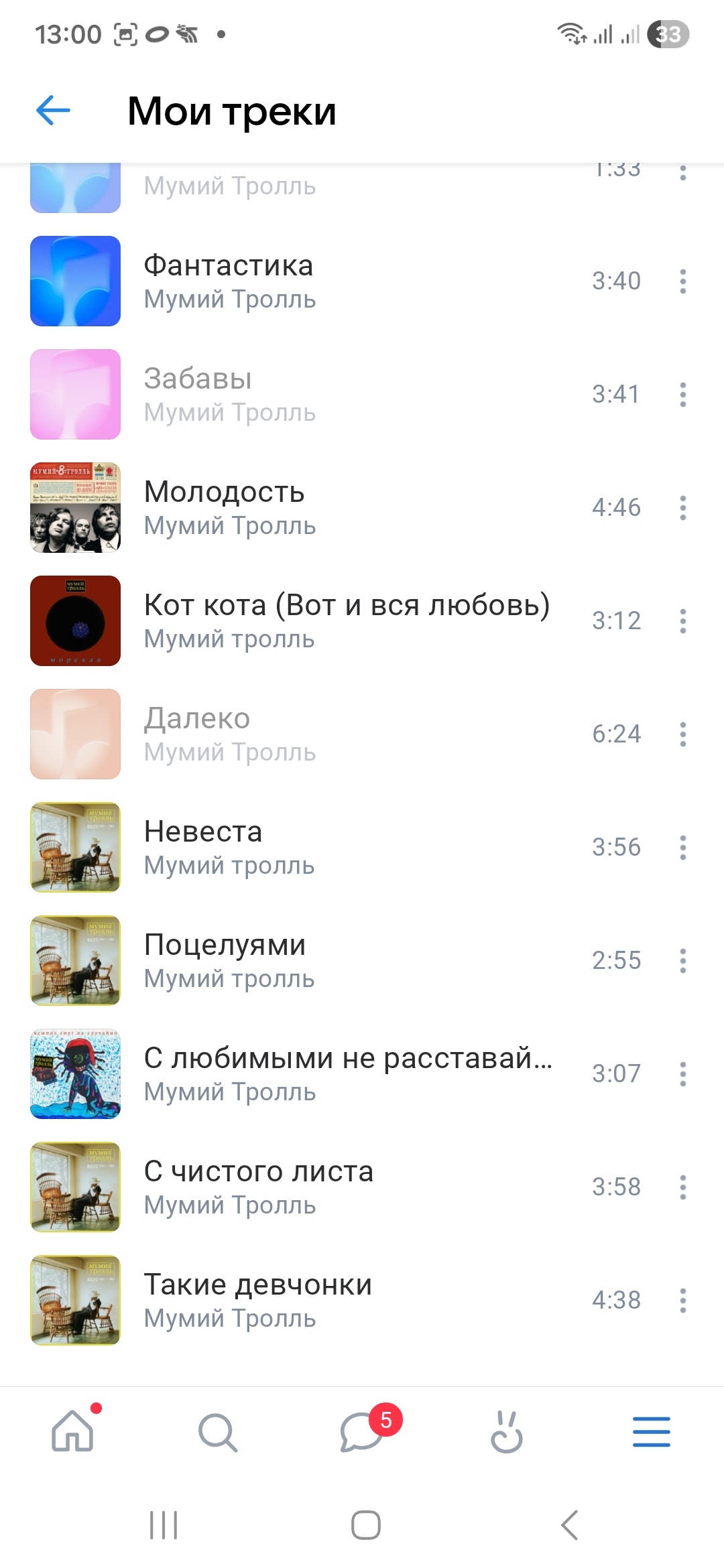The image size is (724, 1568).
Task: Go back from Мои треки
Action: 53,111
